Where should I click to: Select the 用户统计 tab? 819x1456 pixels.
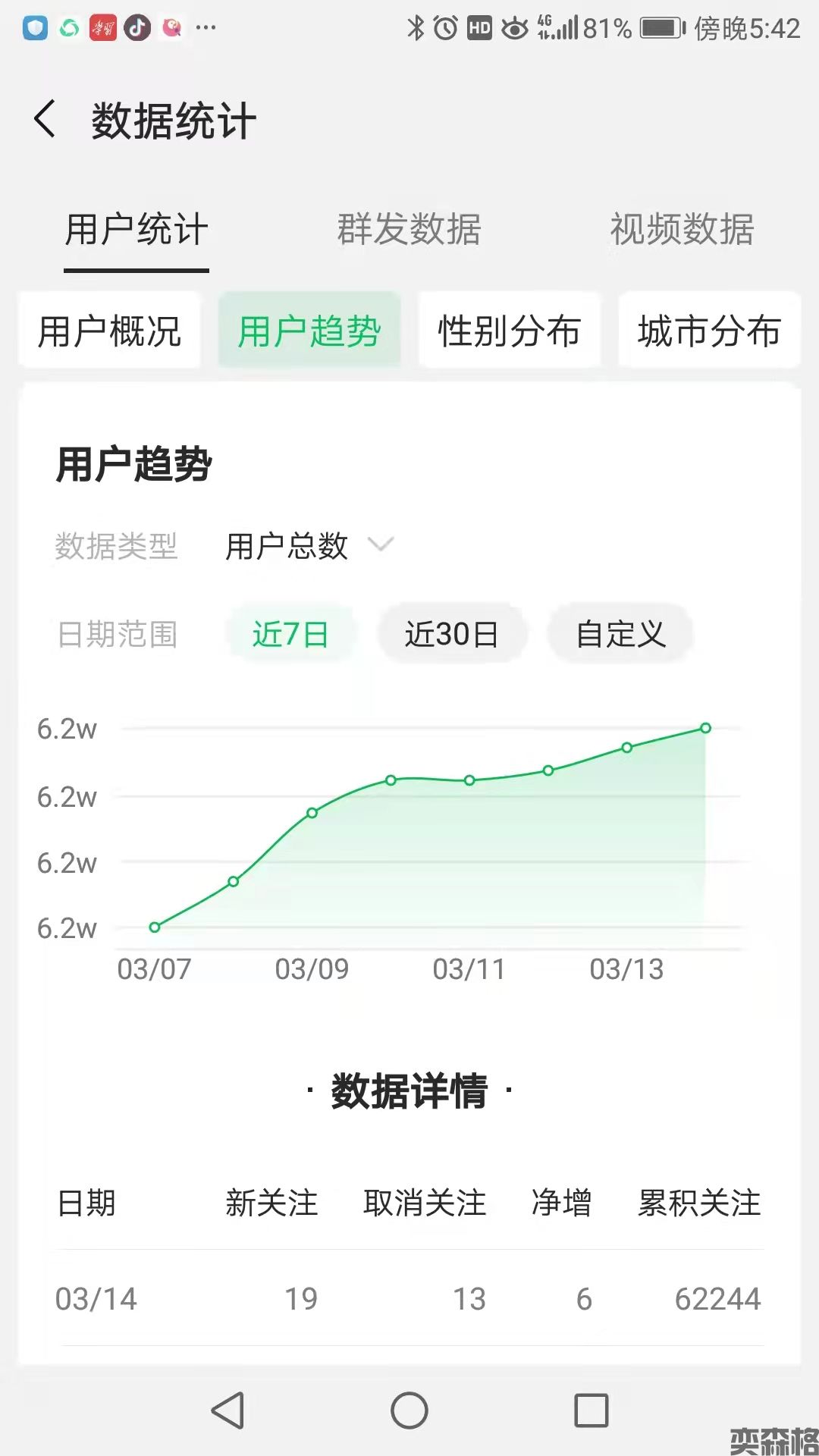point(136,229)
